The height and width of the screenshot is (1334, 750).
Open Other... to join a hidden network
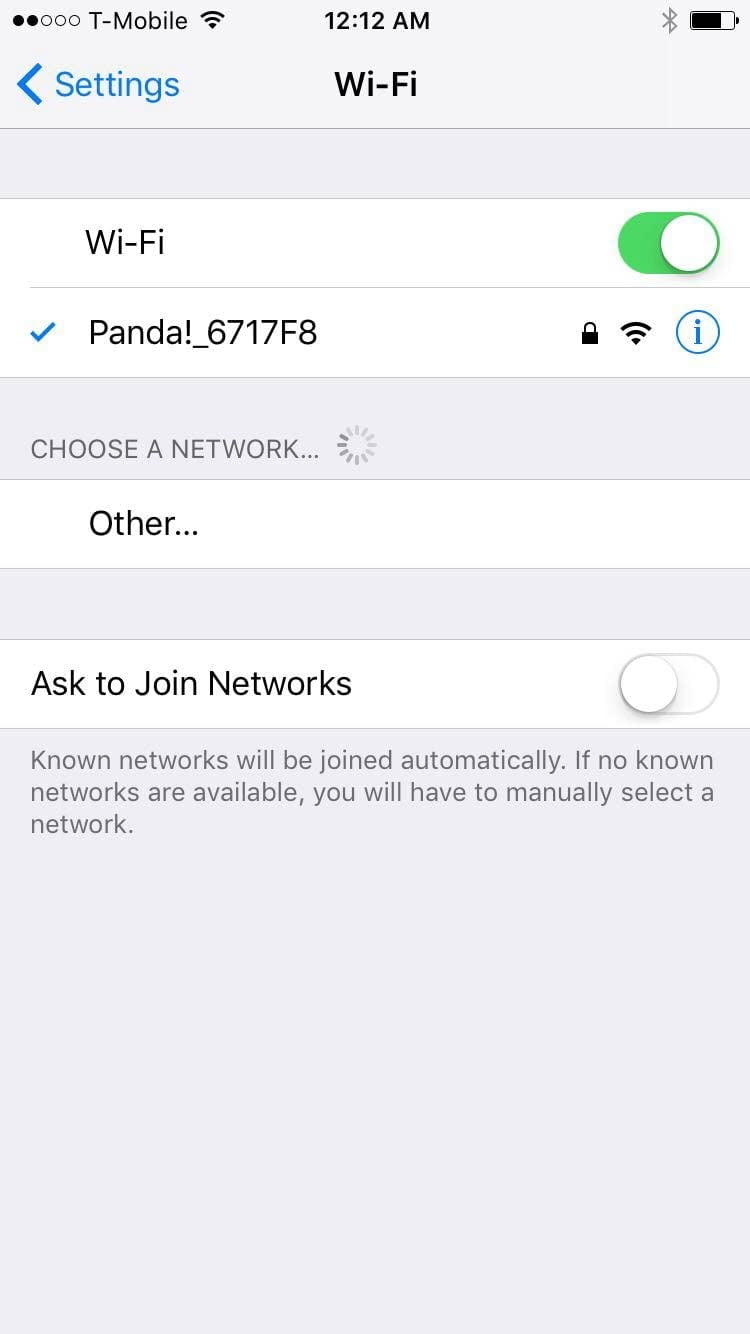[x=144, y=524]
